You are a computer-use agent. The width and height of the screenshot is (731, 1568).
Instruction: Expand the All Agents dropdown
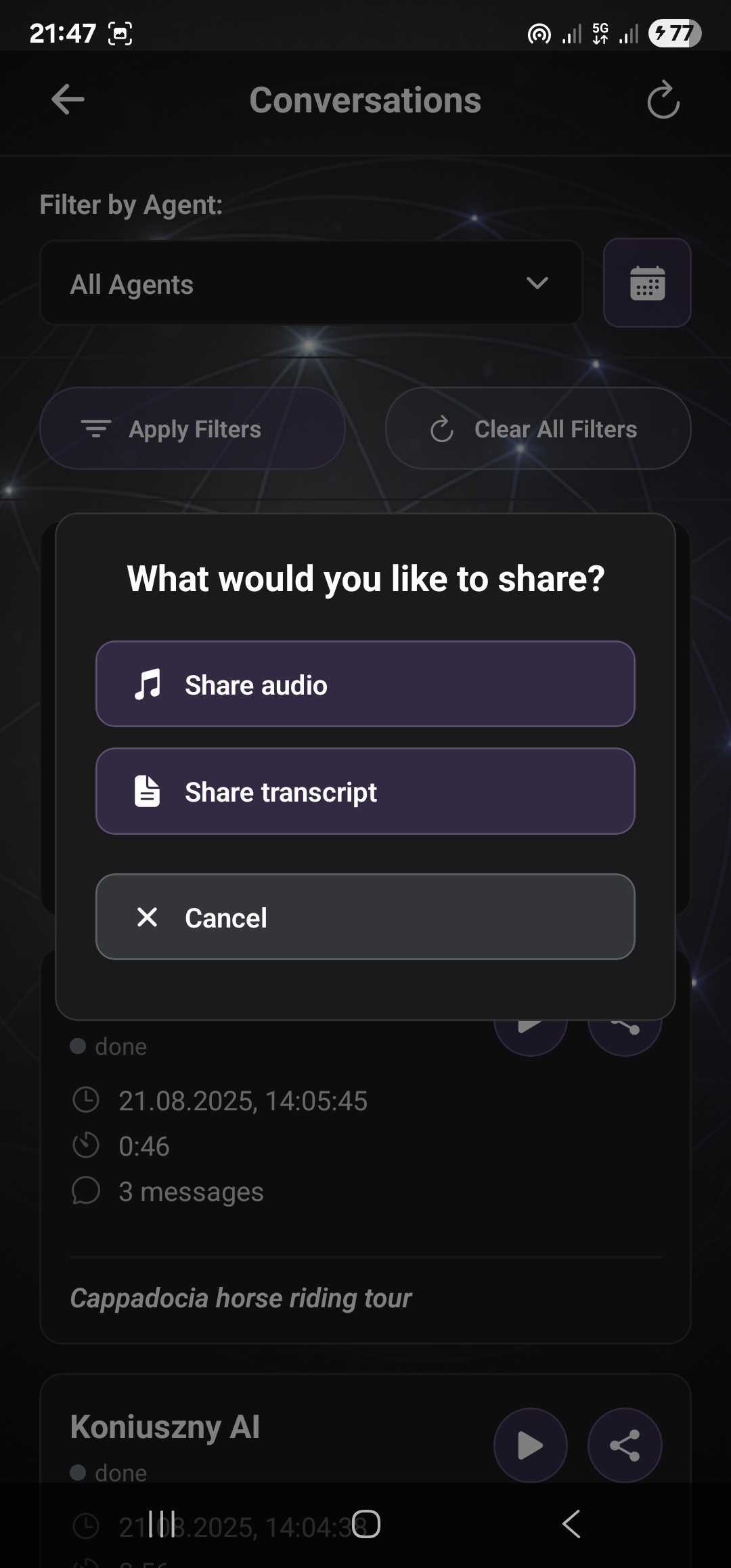pyautogui.click(x=311, y=283)
